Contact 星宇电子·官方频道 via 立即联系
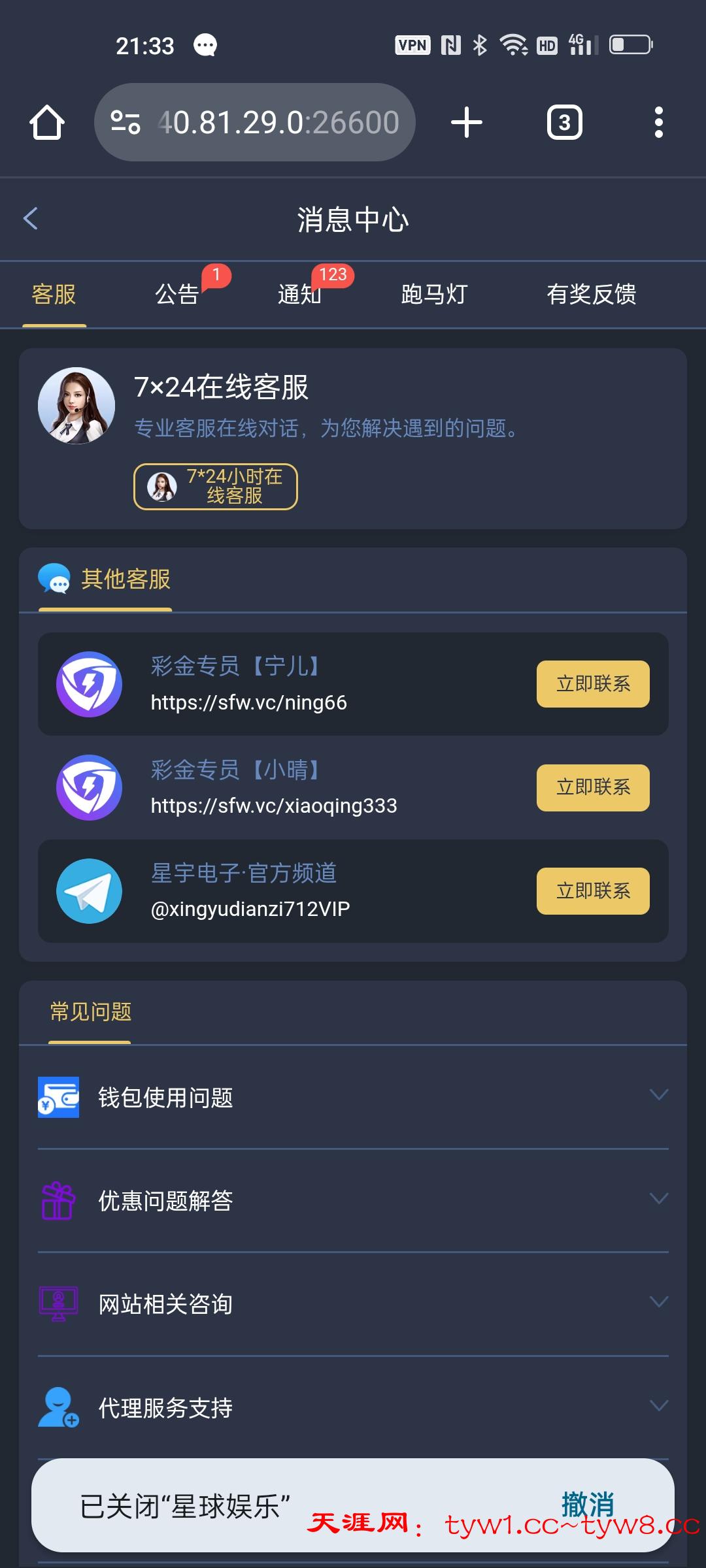The height and width of the screenshot is (1568, 706). [x=593, y=890]
